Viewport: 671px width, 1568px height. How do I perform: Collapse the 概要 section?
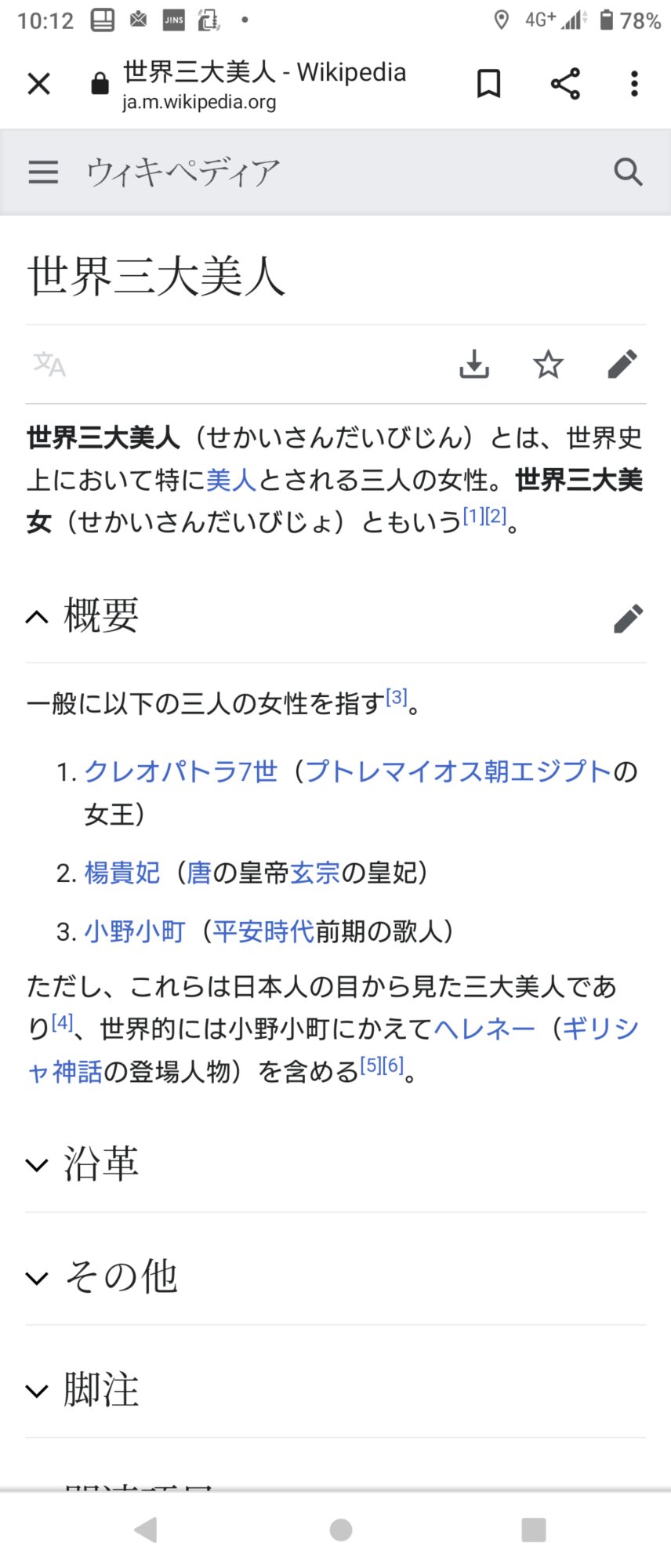pyautogui.click(x=37, y=618)
